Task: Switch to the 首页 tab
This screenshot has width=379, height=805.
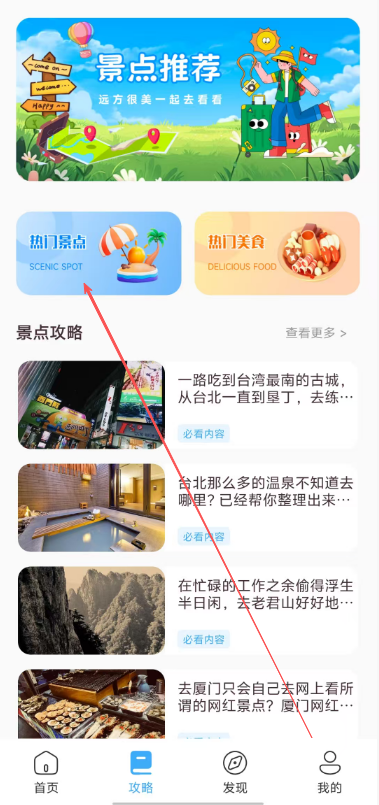Action: click(46, 773)
